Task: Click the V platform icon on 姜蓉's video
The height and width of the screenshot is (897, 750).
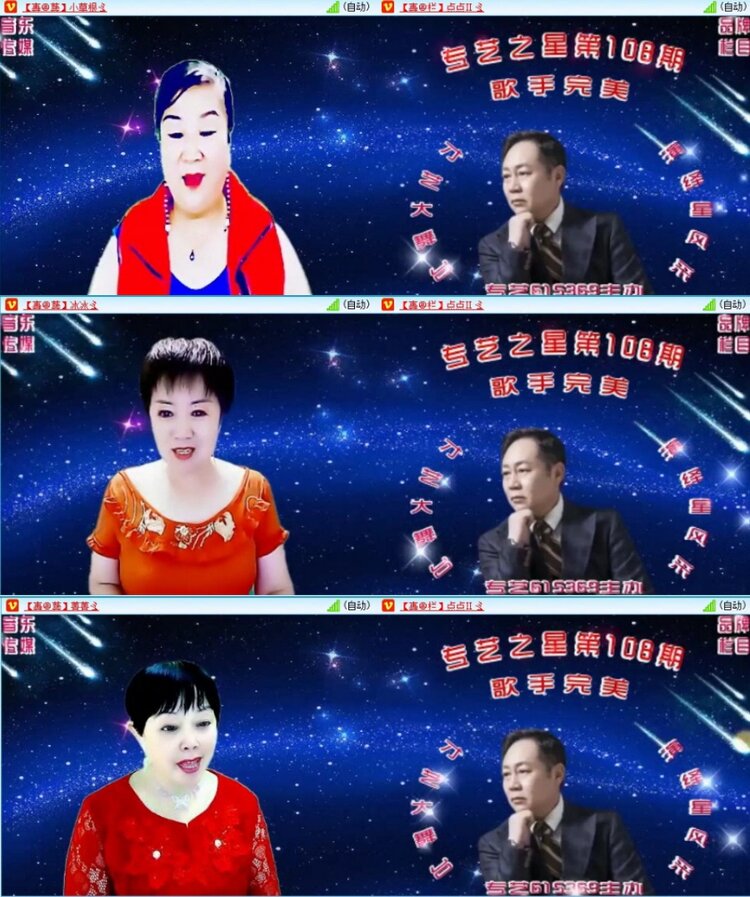Action: point(13,603)
